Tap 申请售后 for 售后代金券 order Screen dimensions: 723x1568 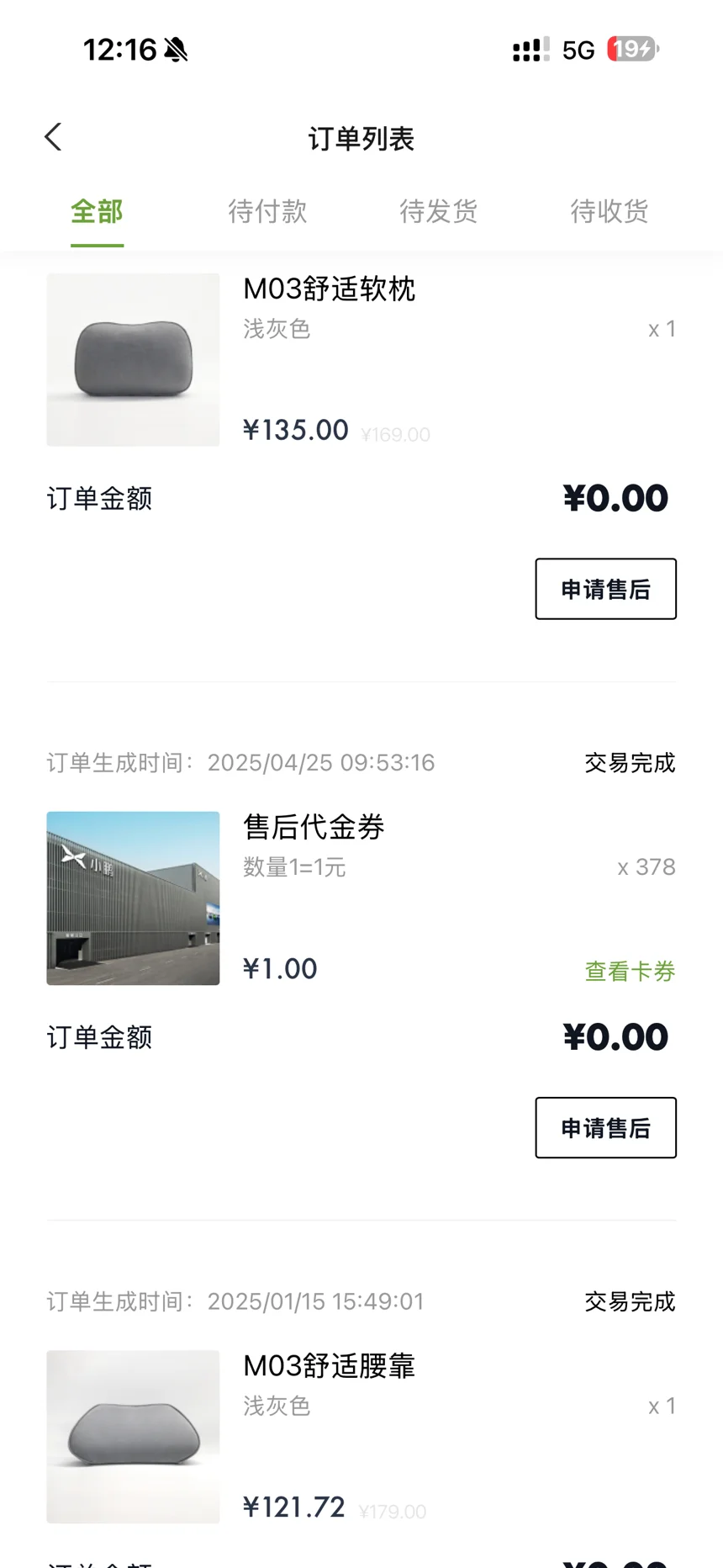605,1128
